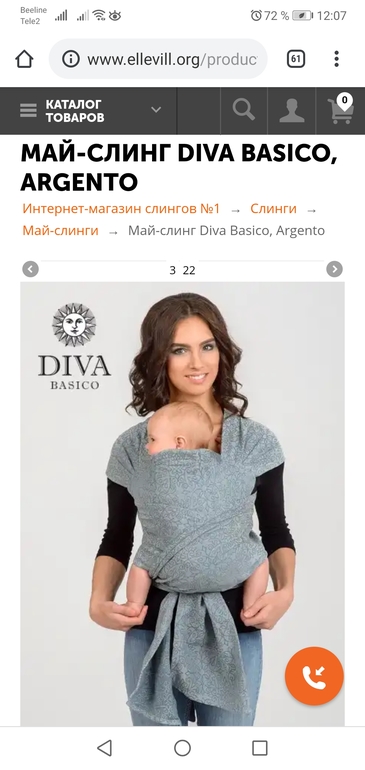Open the Май-слинги breadcrumb link
Screen dimensions: 365x770
click(60, 230)
